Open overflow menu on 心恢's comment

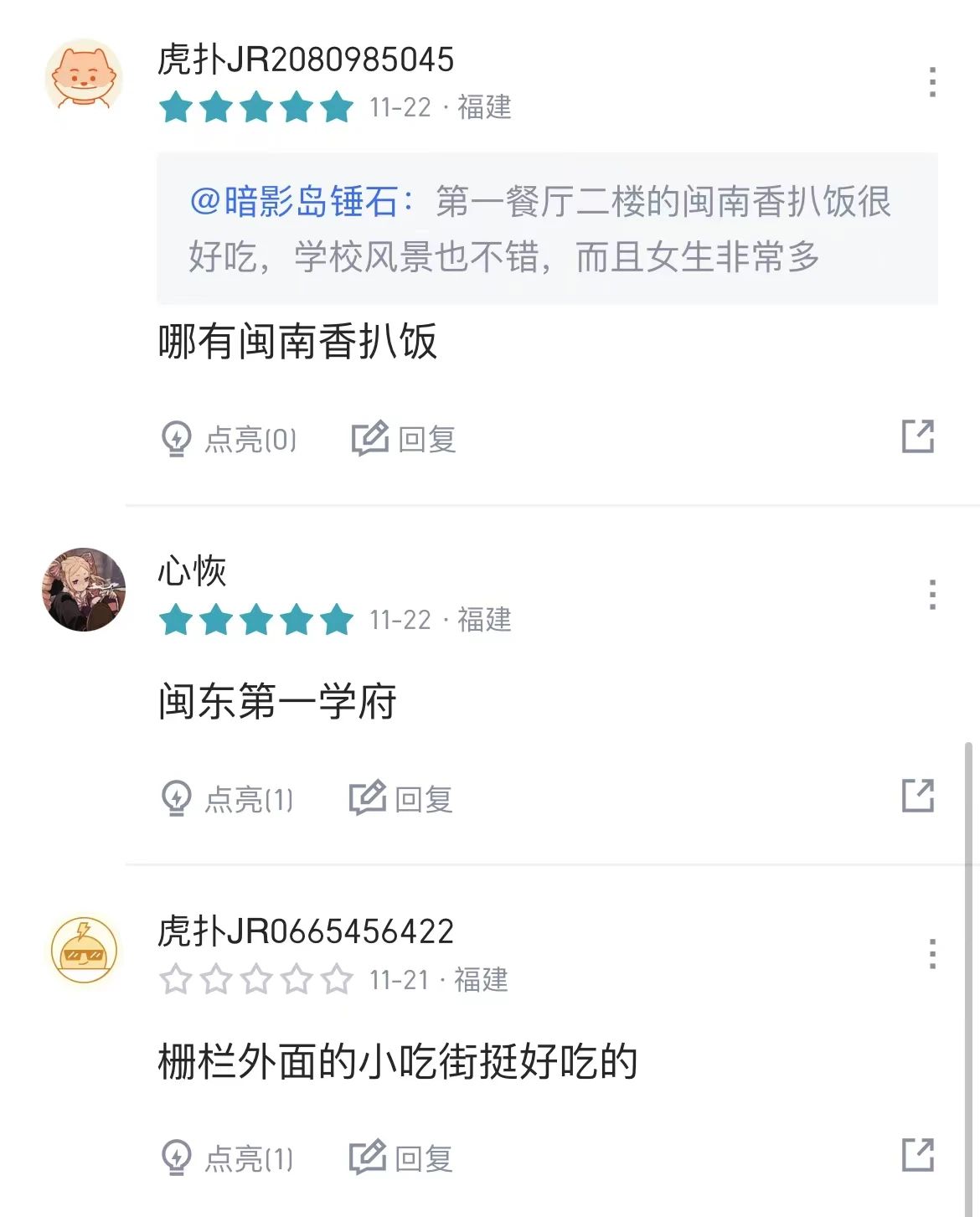[932, 595]
